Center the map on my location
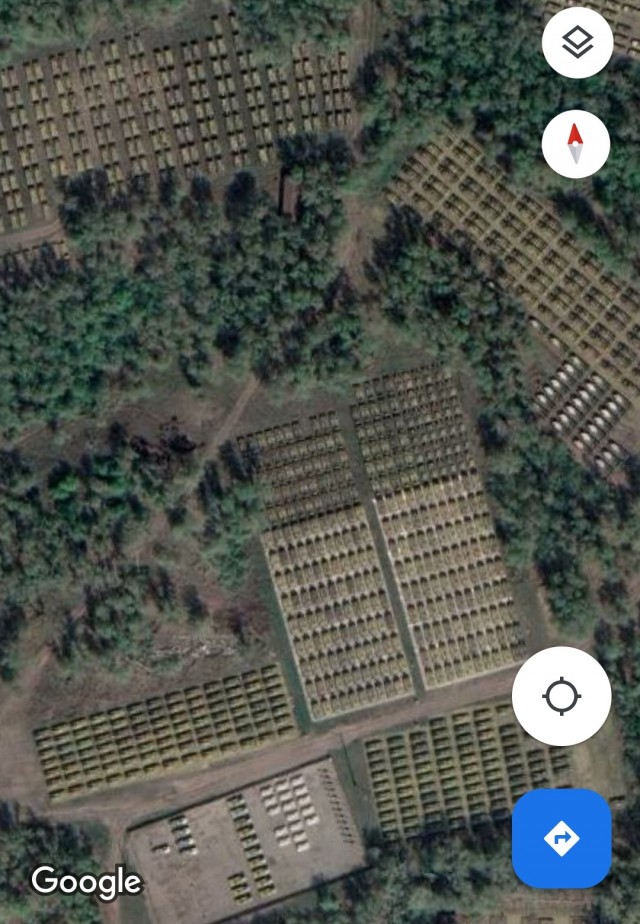 point(561,696)
